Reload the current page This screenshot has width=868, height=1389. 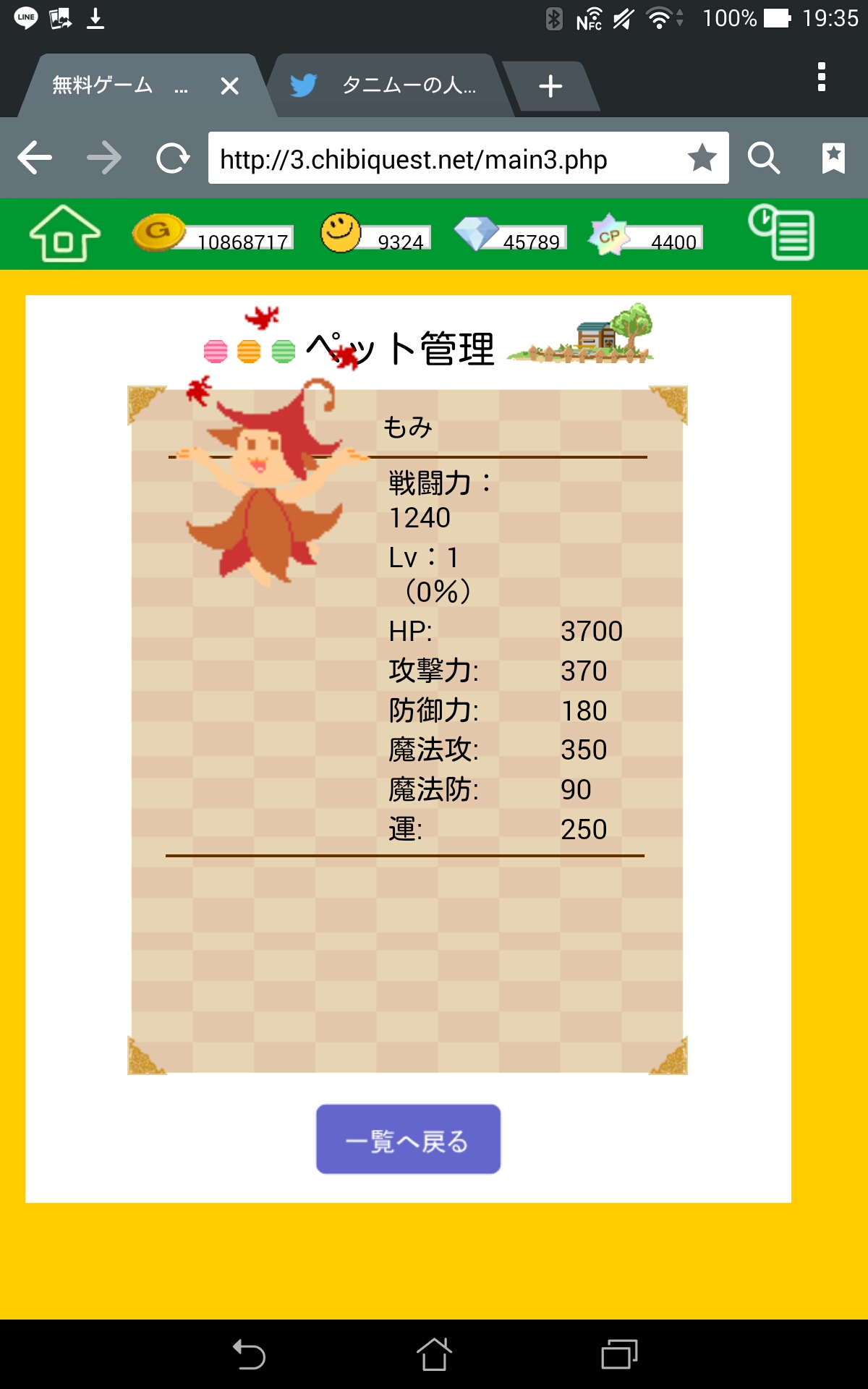click(173, 158)
